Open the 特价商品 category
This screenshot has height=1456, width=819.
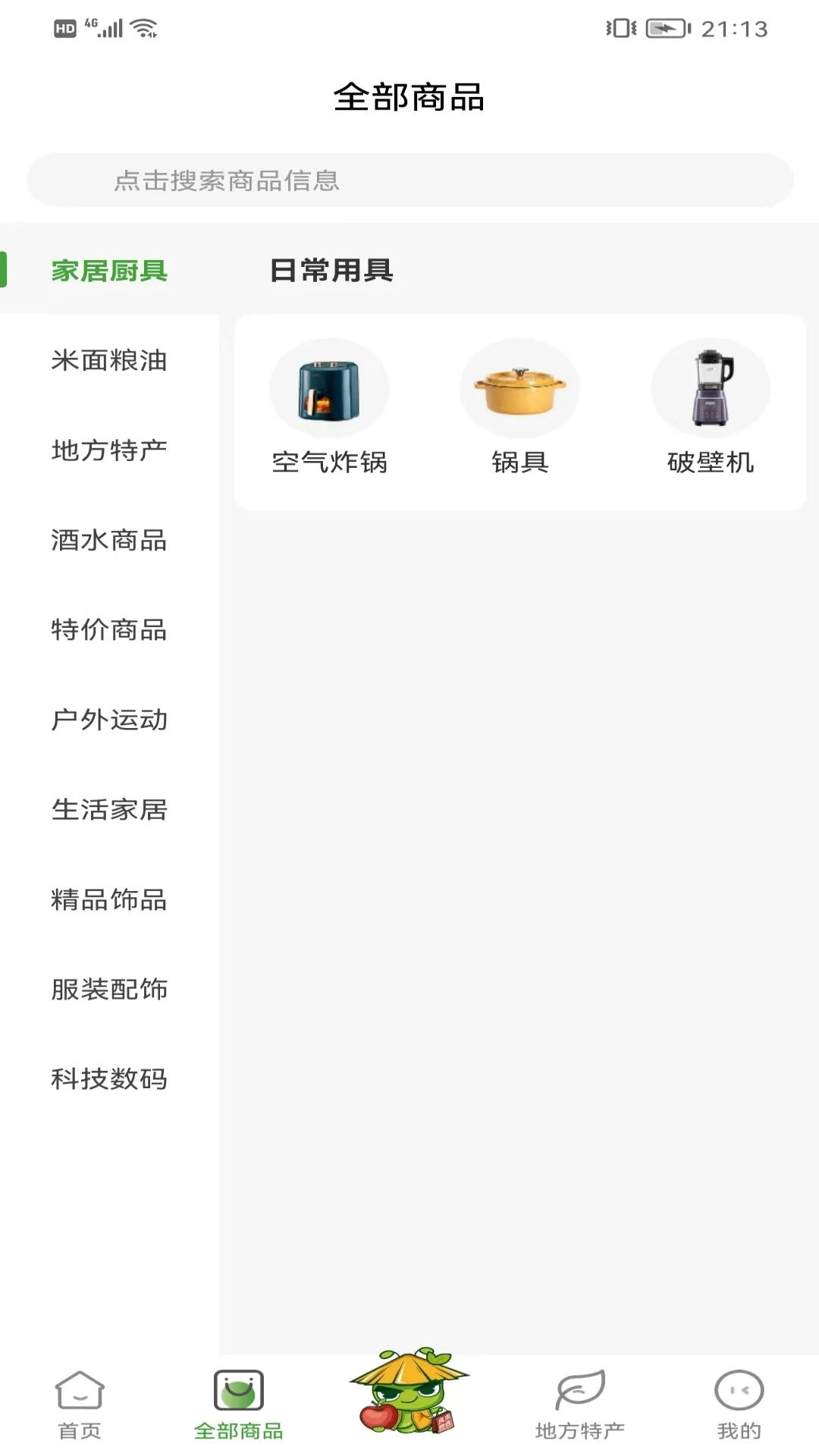(x=108, y=630)
